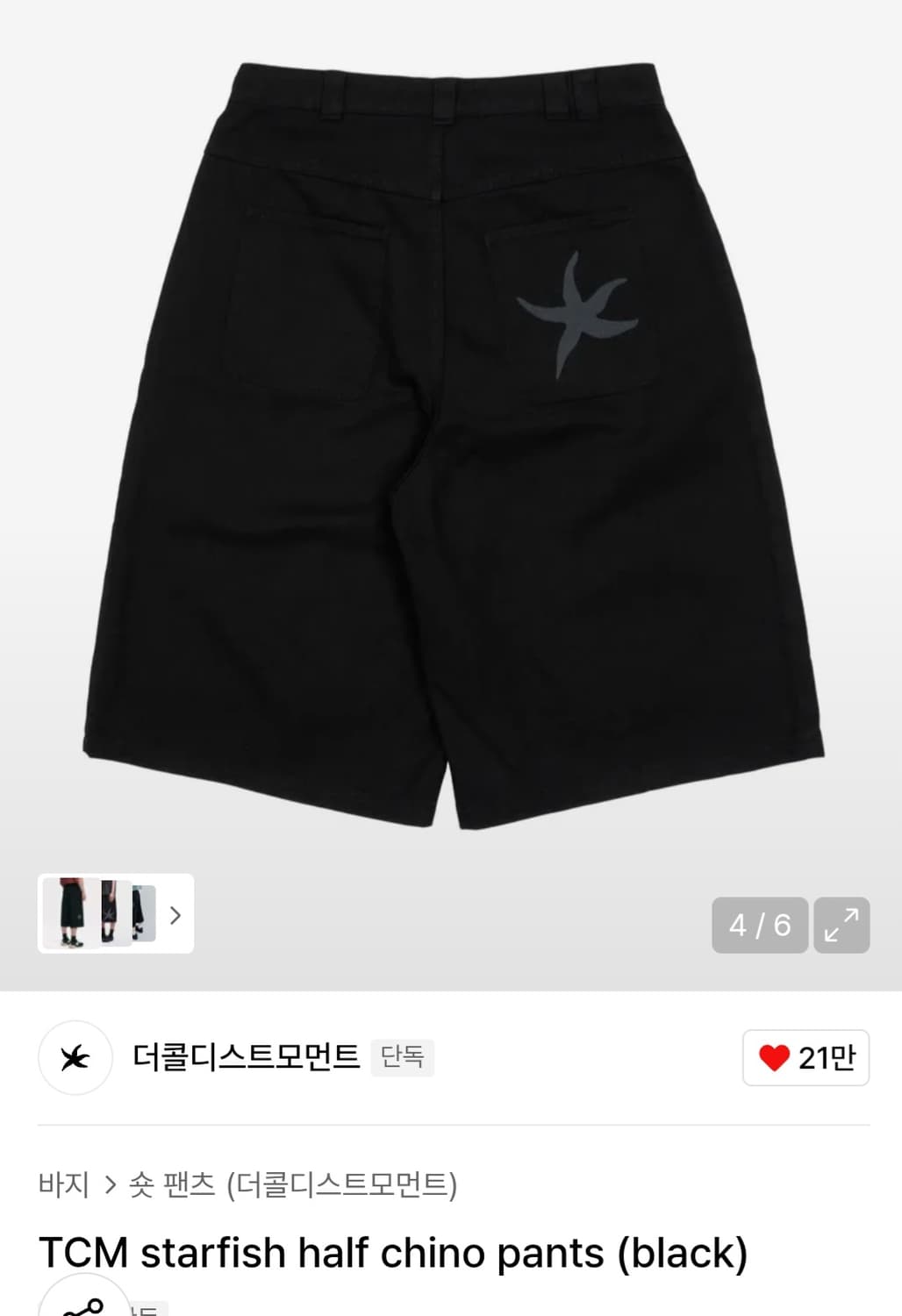Tap the main product photo

point(451,439)
